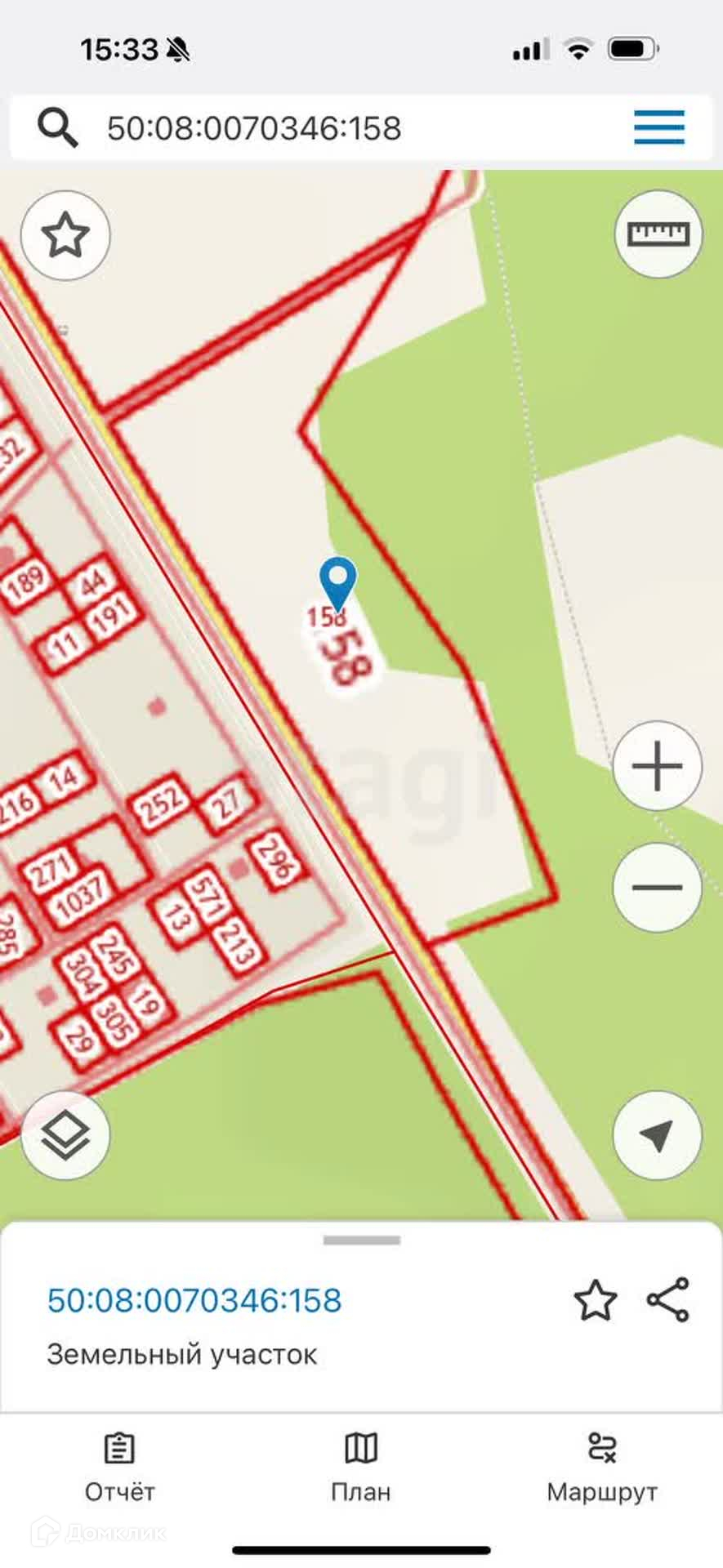The image size is (723, 1568).
Task: Open favorites star on the map
Action: (x=65, y=235)
